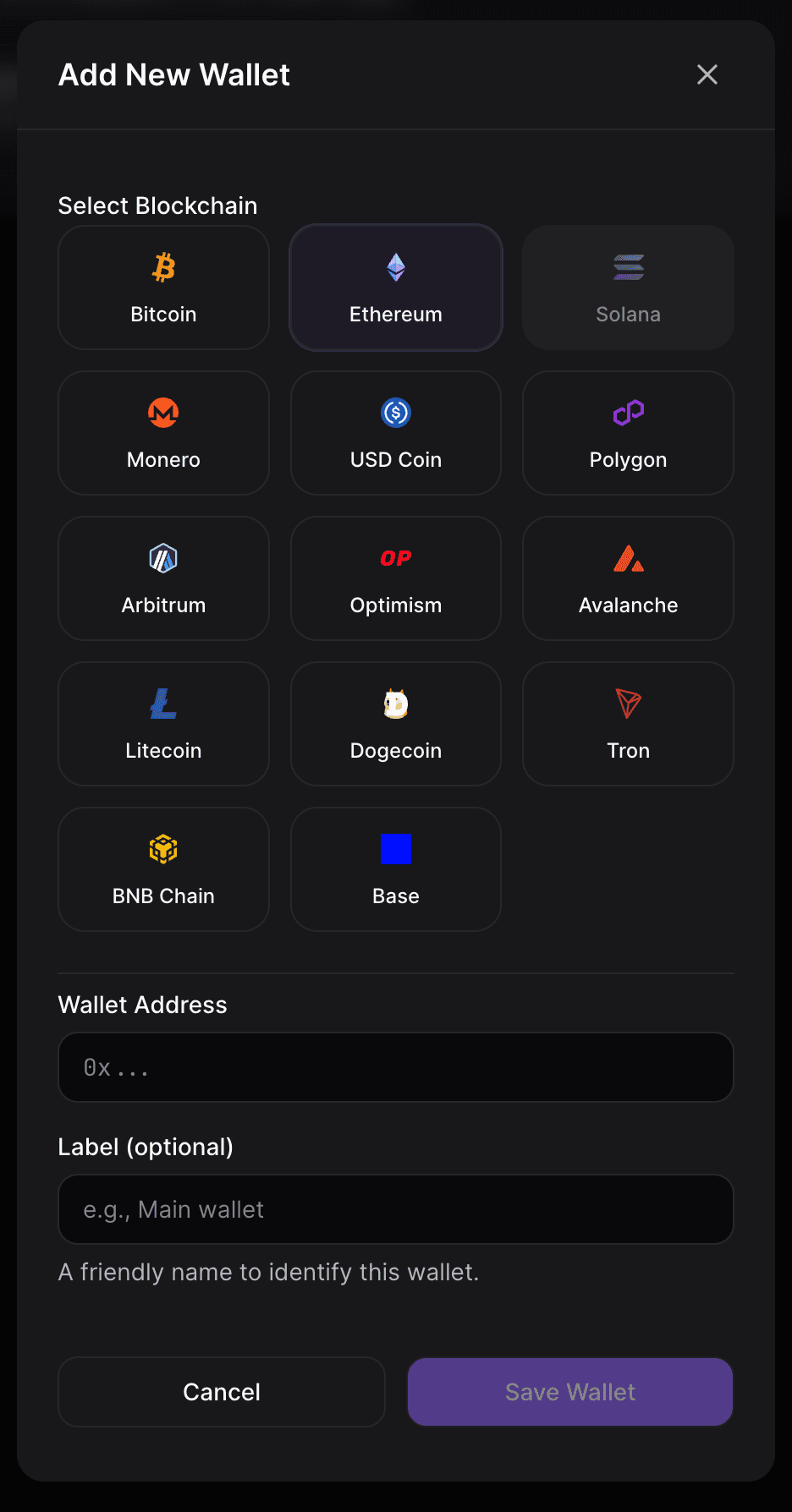The height and width of the screenshot is (1512, 792).
Task: Click the USD Coin logo
Action: 395,413
